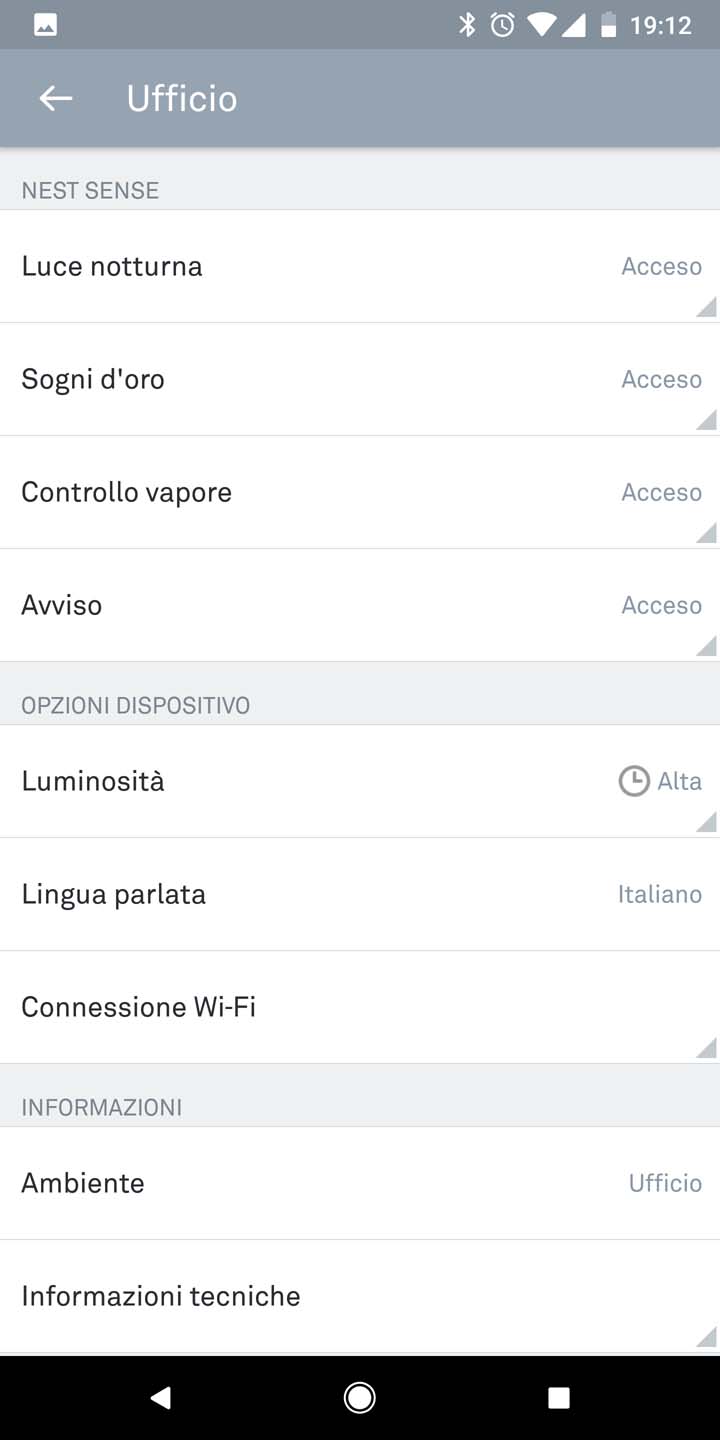Open the Sogni d'oro setting
Image resolution: width=720 pixels, height=1440 pixels.
[360, 379]
